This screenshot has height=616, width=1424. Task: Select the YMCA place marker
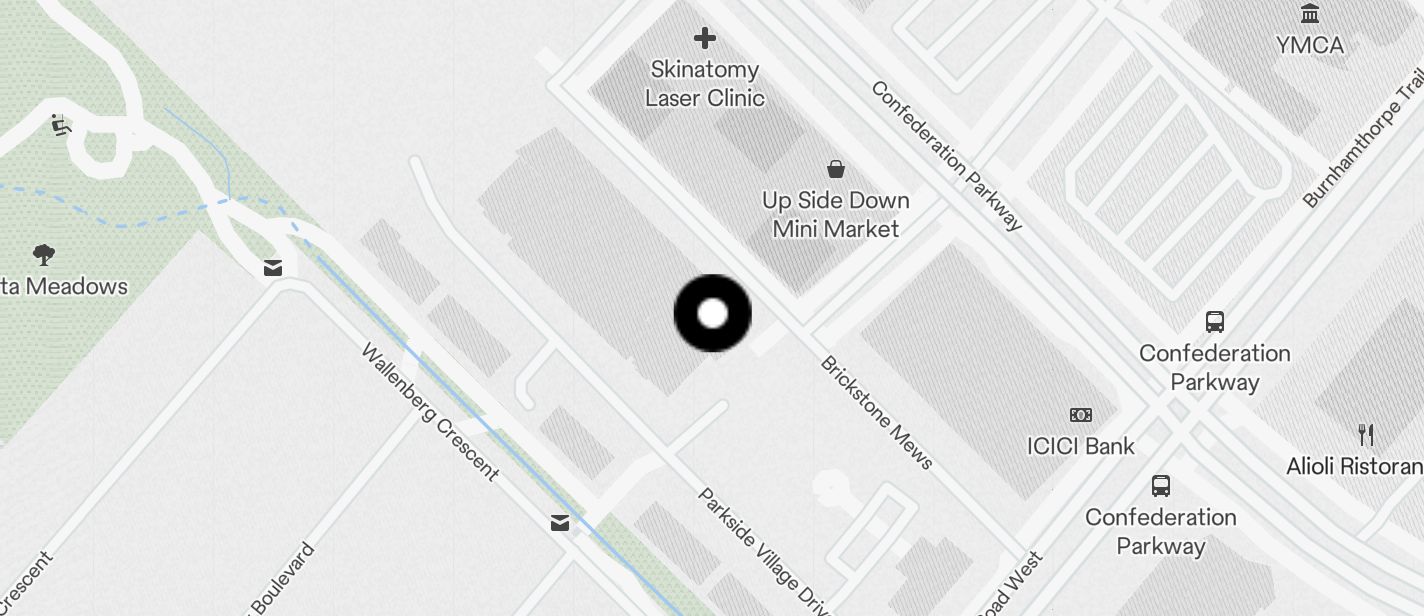click(x=1310, y=14)
